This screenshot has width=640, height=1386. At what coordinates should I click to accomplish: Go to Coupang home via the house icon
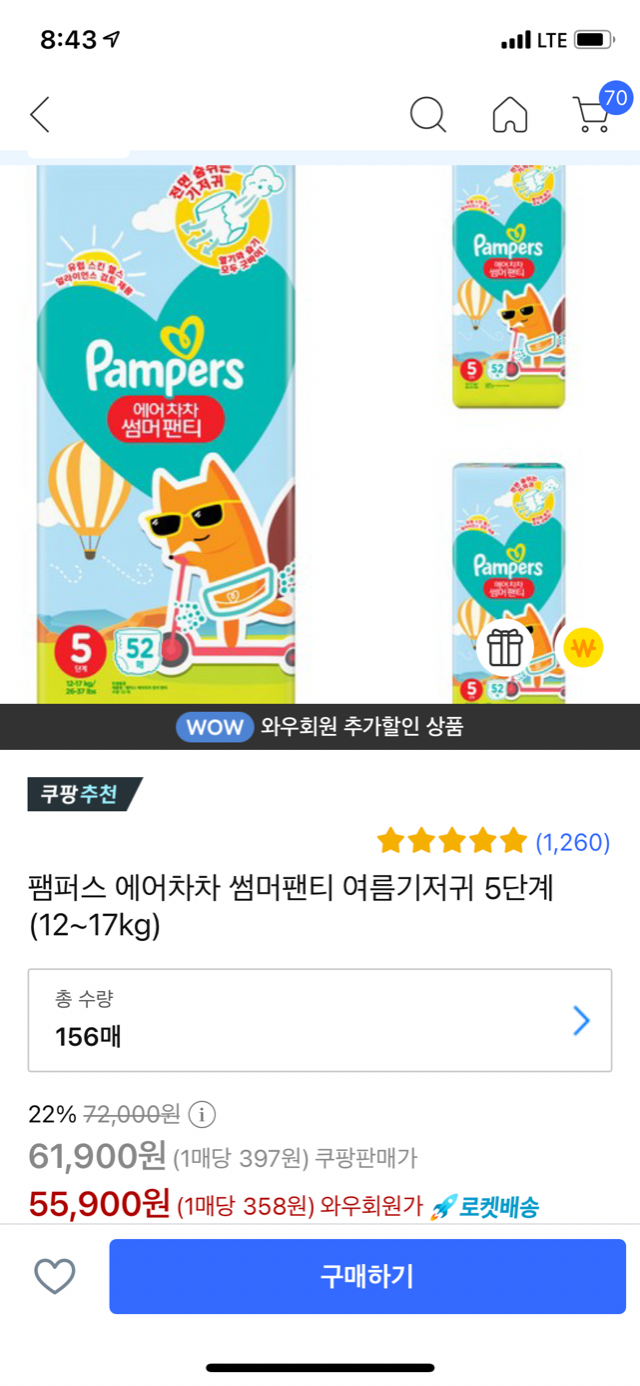click(510, 115)
